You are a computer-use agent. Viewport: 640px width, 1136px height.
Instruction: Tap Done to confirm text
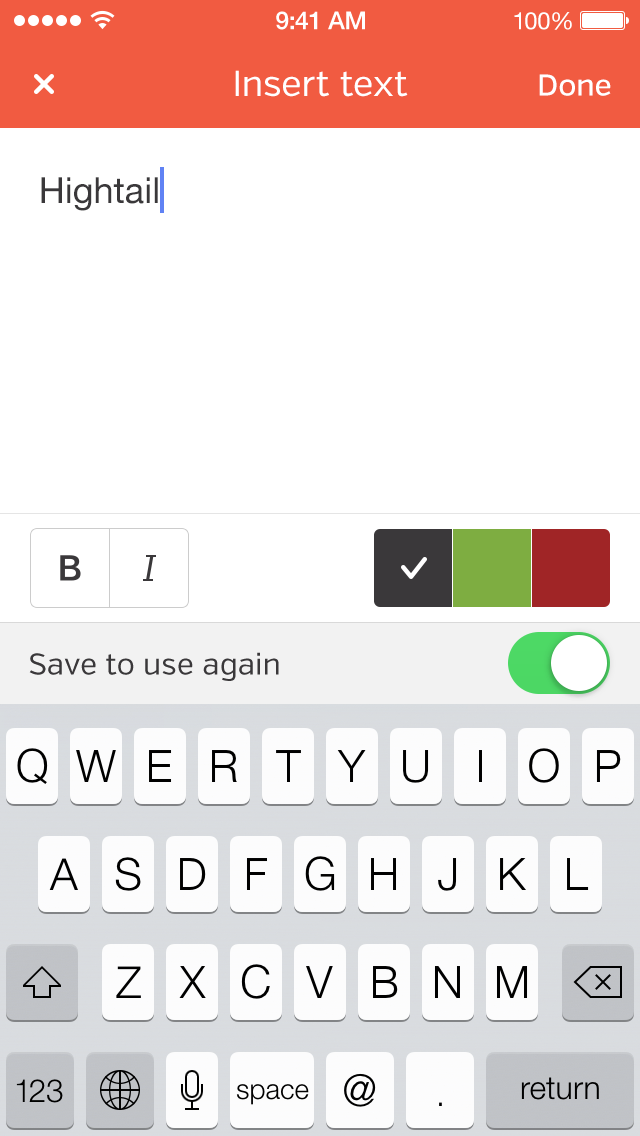tap(573, 86)
